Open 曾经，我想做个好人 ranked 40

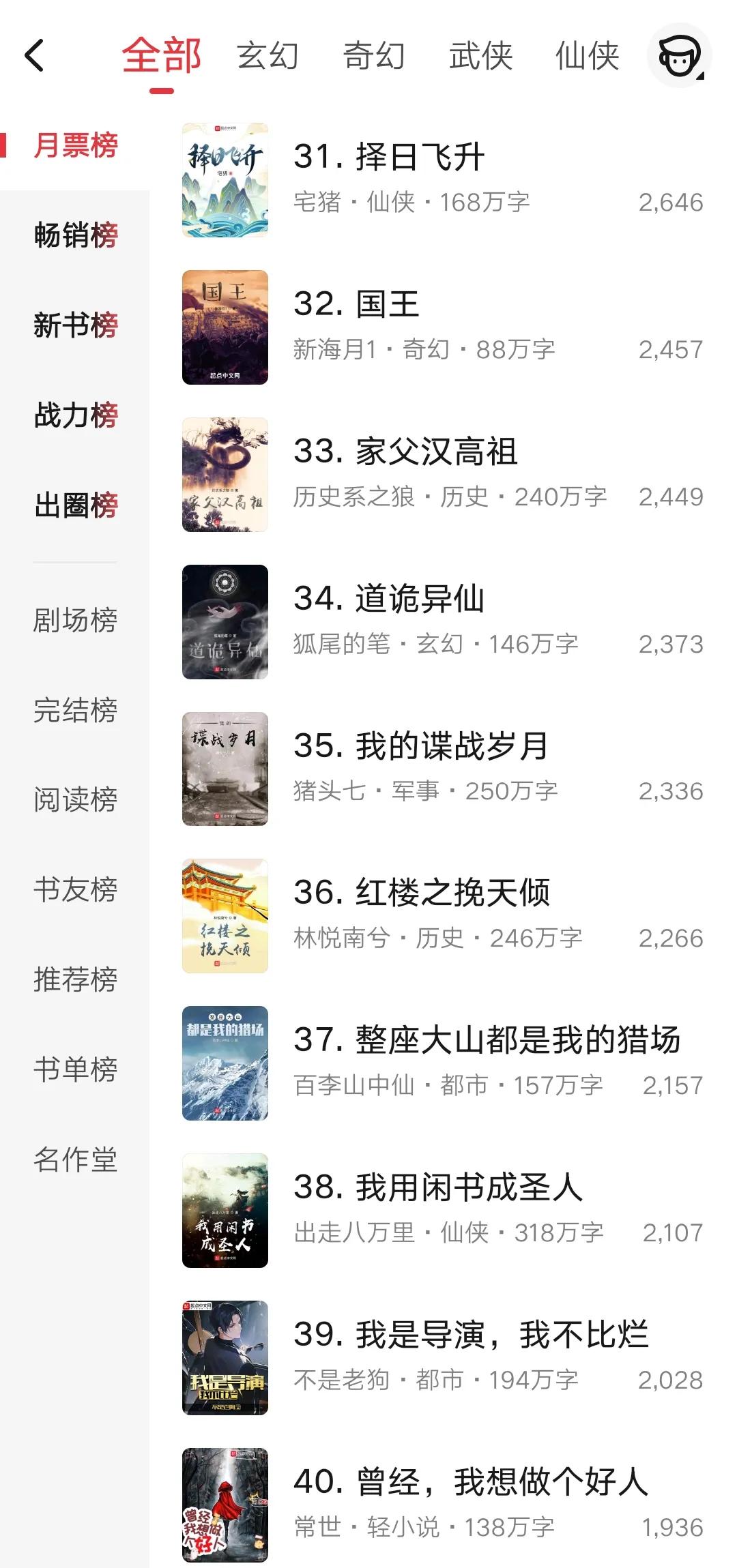502,1482
